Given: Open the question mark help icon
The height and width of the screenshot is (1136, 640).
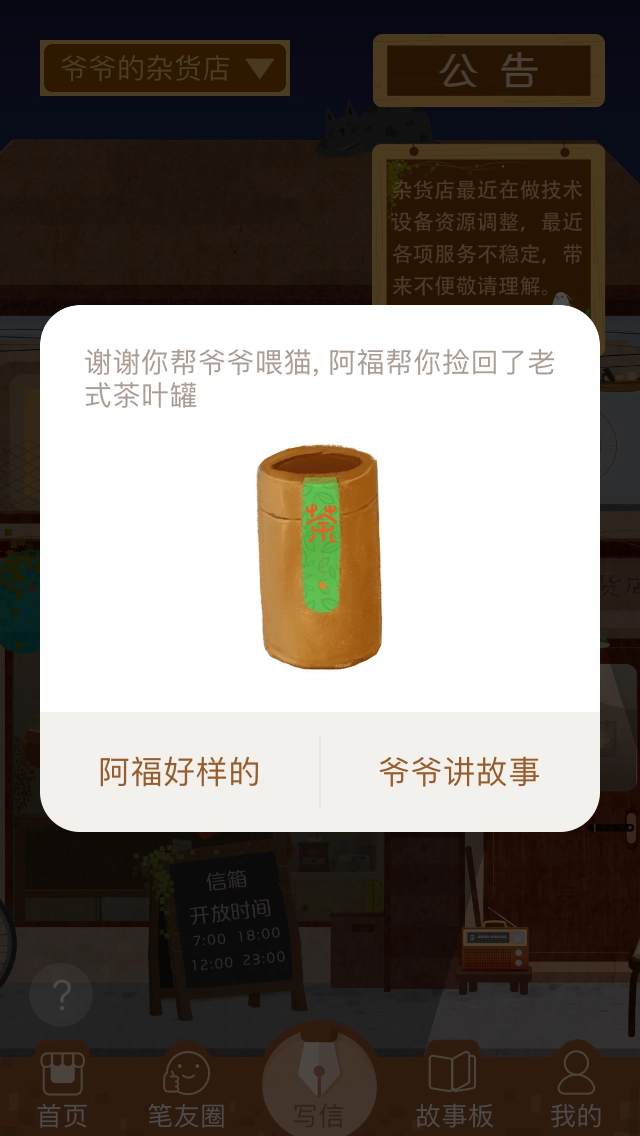Looking at the screenshot, I should [61, 994].
